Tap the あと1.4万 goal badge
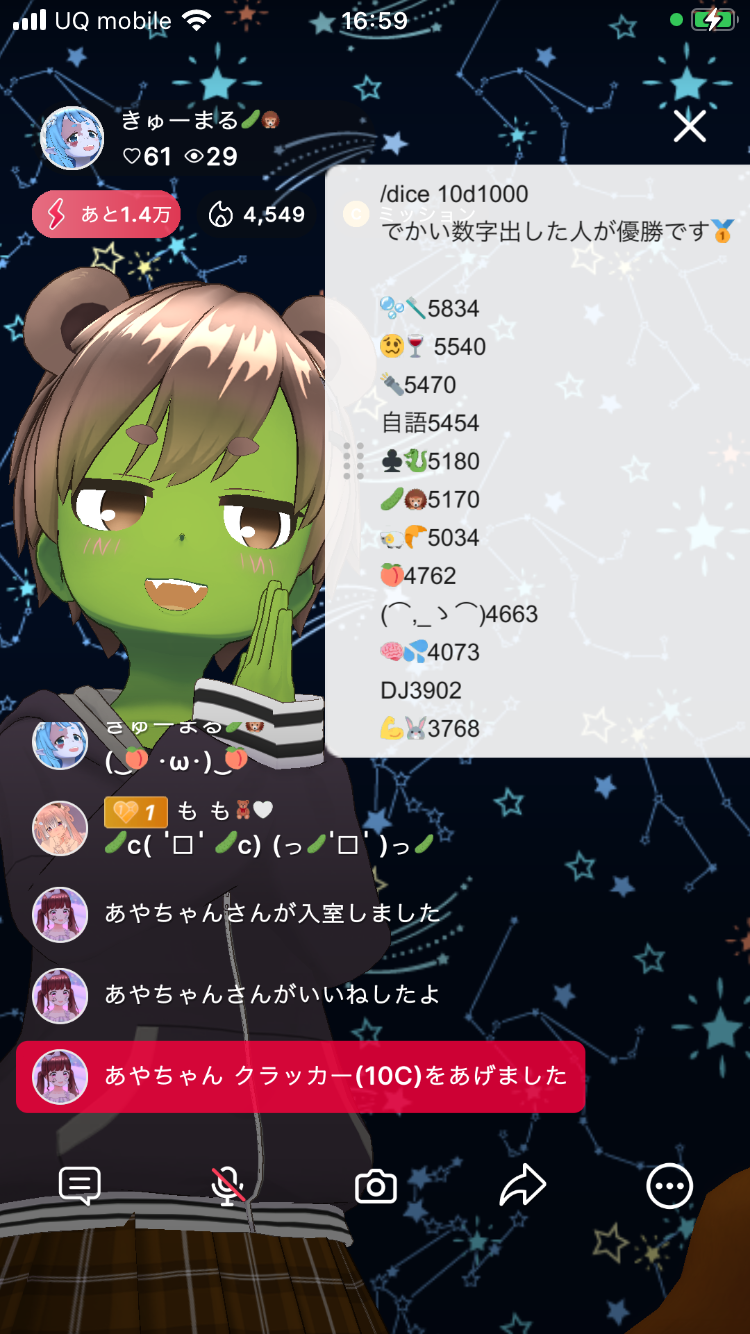 click(106, 214)
